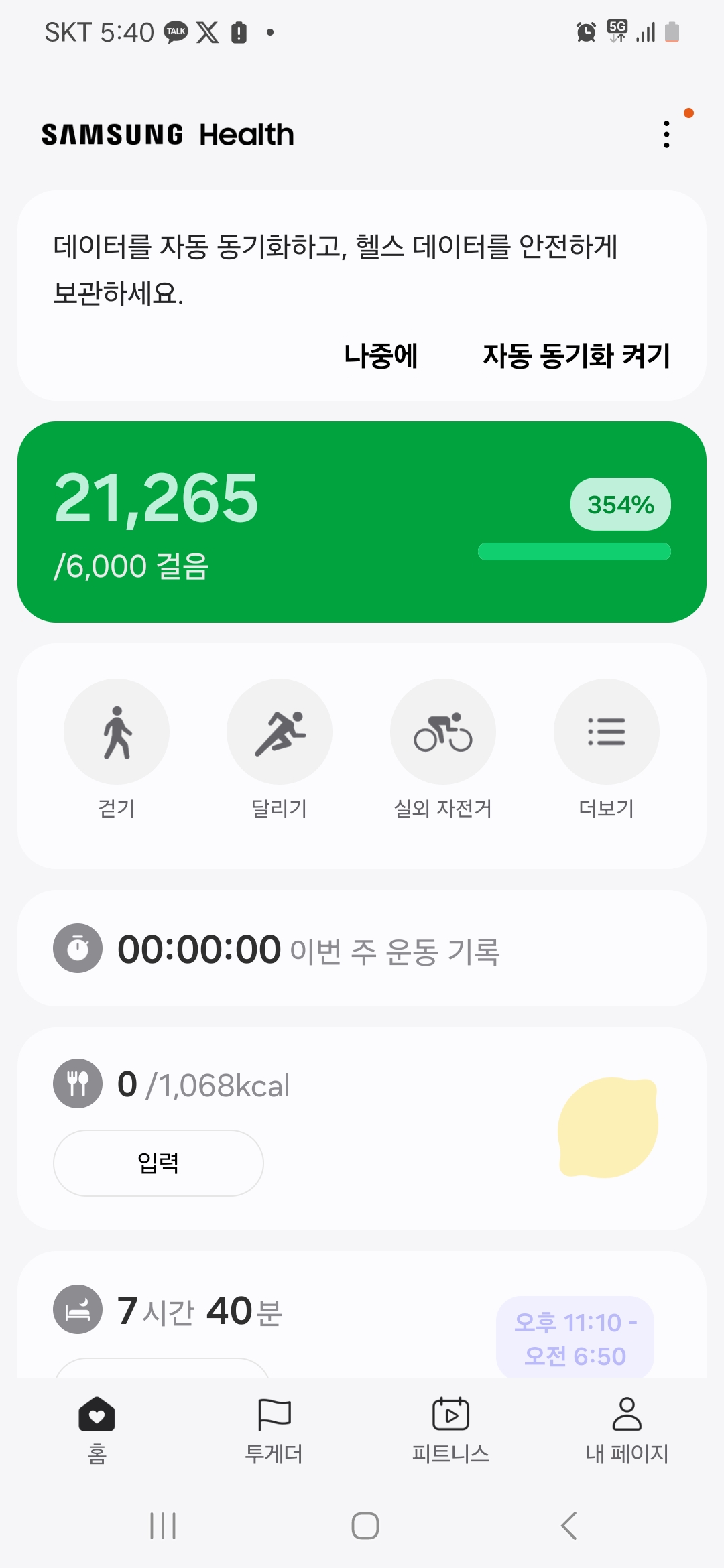The height and width of the screenshot is (1568, 724).
Task: Open the overflow menu with three dots
Action: pyautogui.click(x=666, y=134)
